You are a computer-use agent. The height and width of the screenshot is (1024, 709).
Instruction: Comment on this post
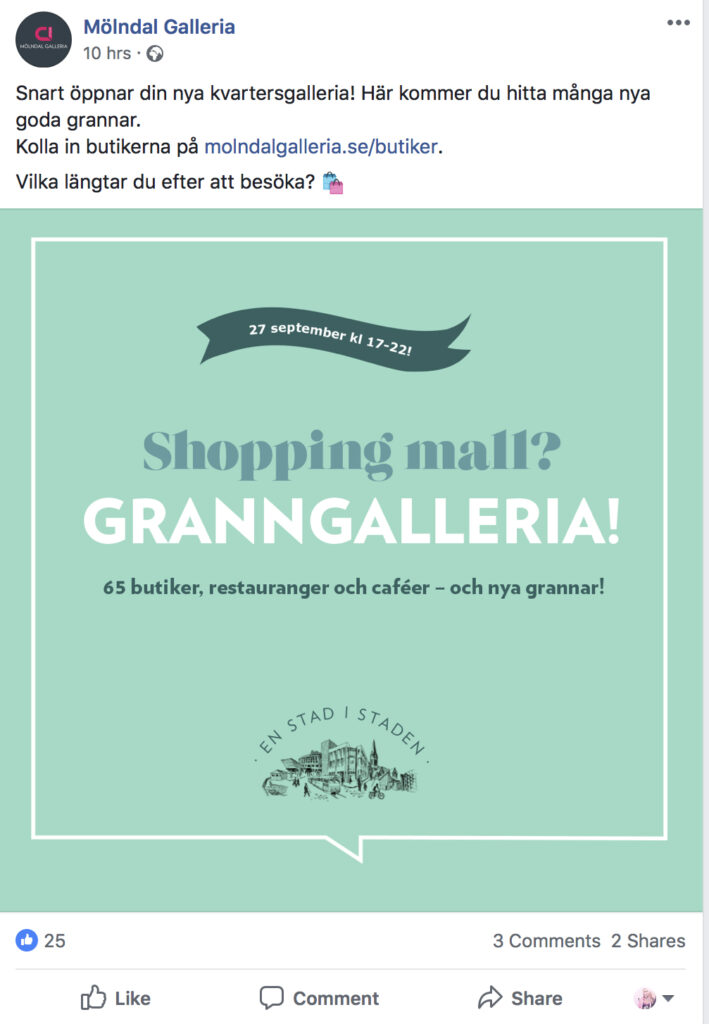click(x=319, y=998)
